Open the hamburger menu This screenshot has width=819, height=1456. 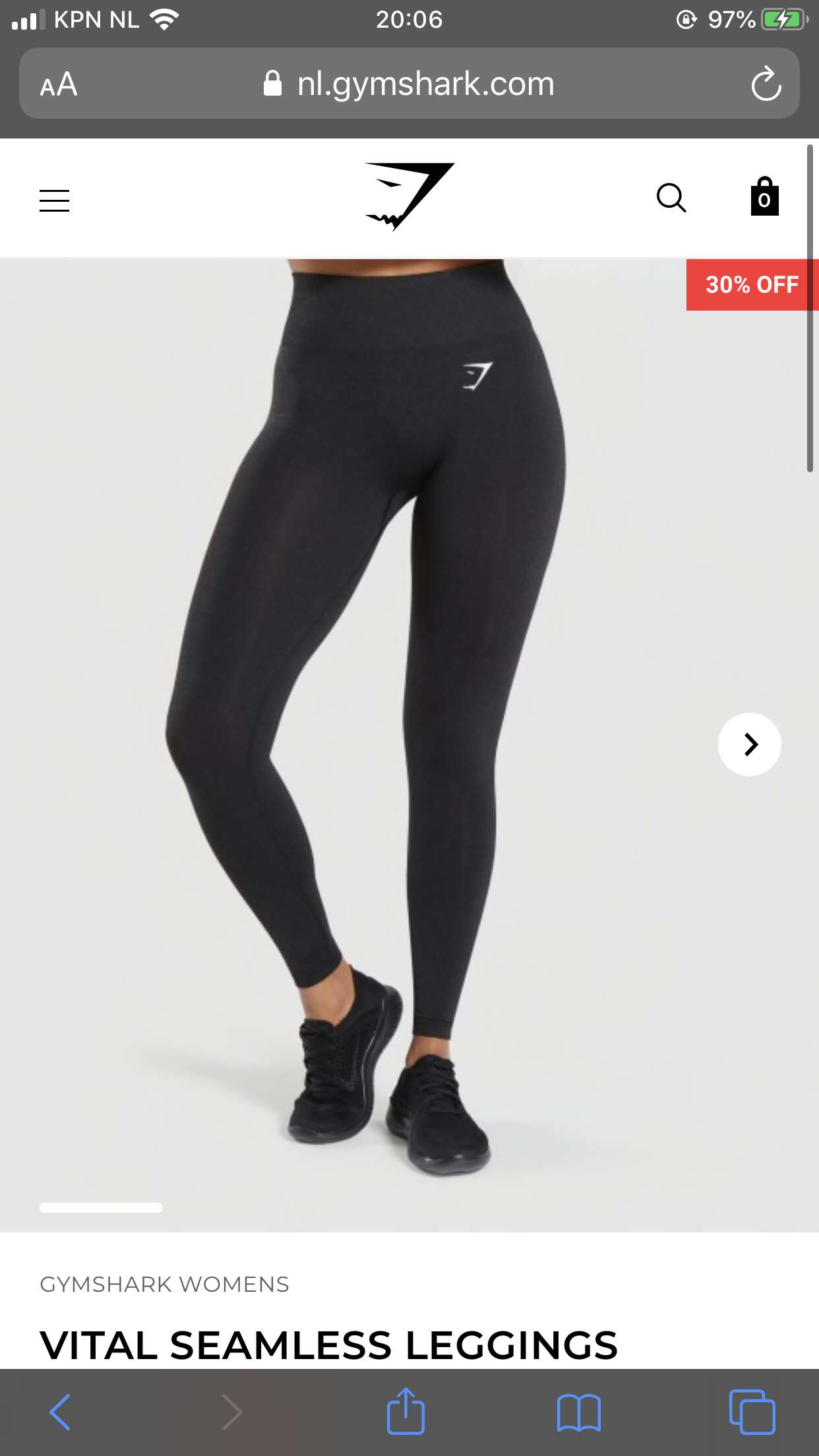54,200
